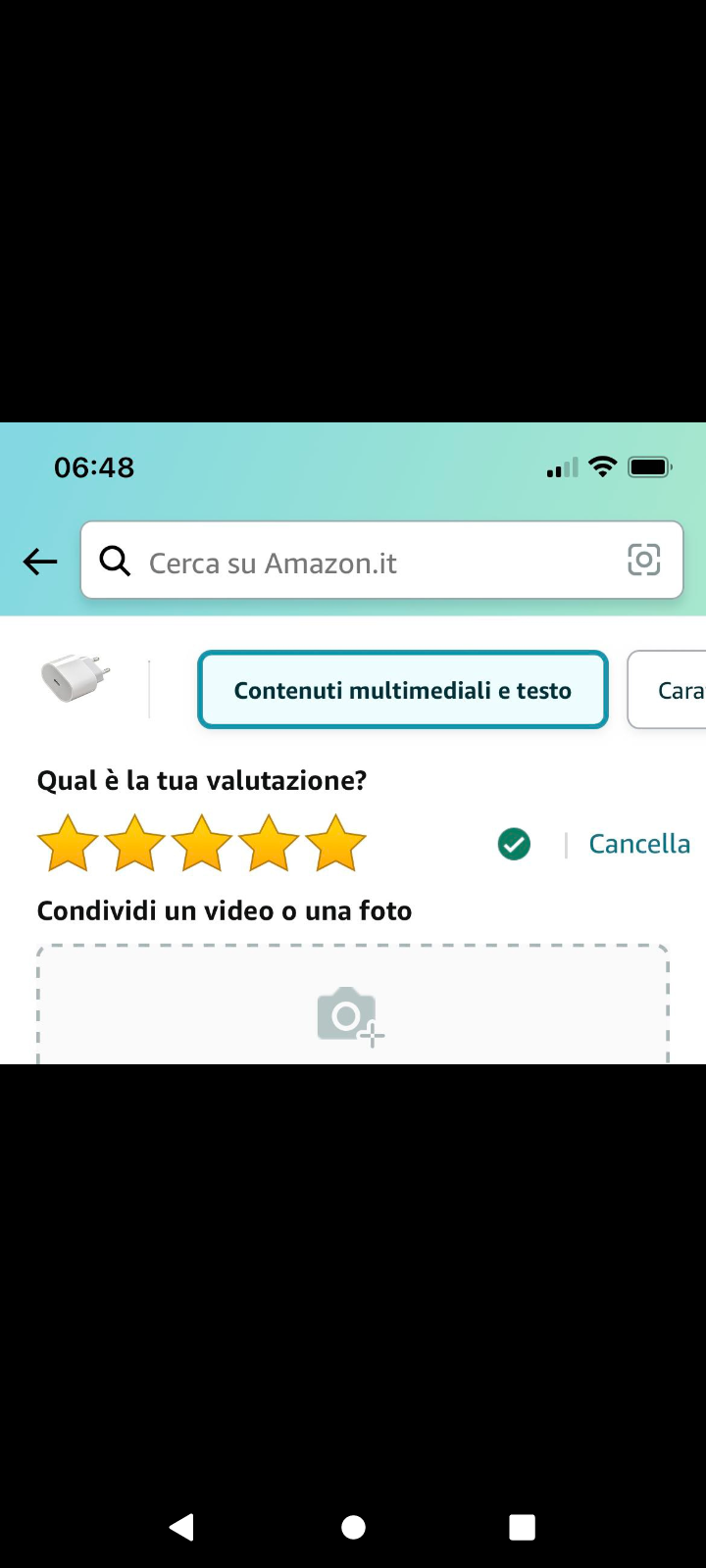Tap the Cerca su Amazon.it search field
The width and height of the screenshot is (706, 1568).
click(x=373, y=562)
